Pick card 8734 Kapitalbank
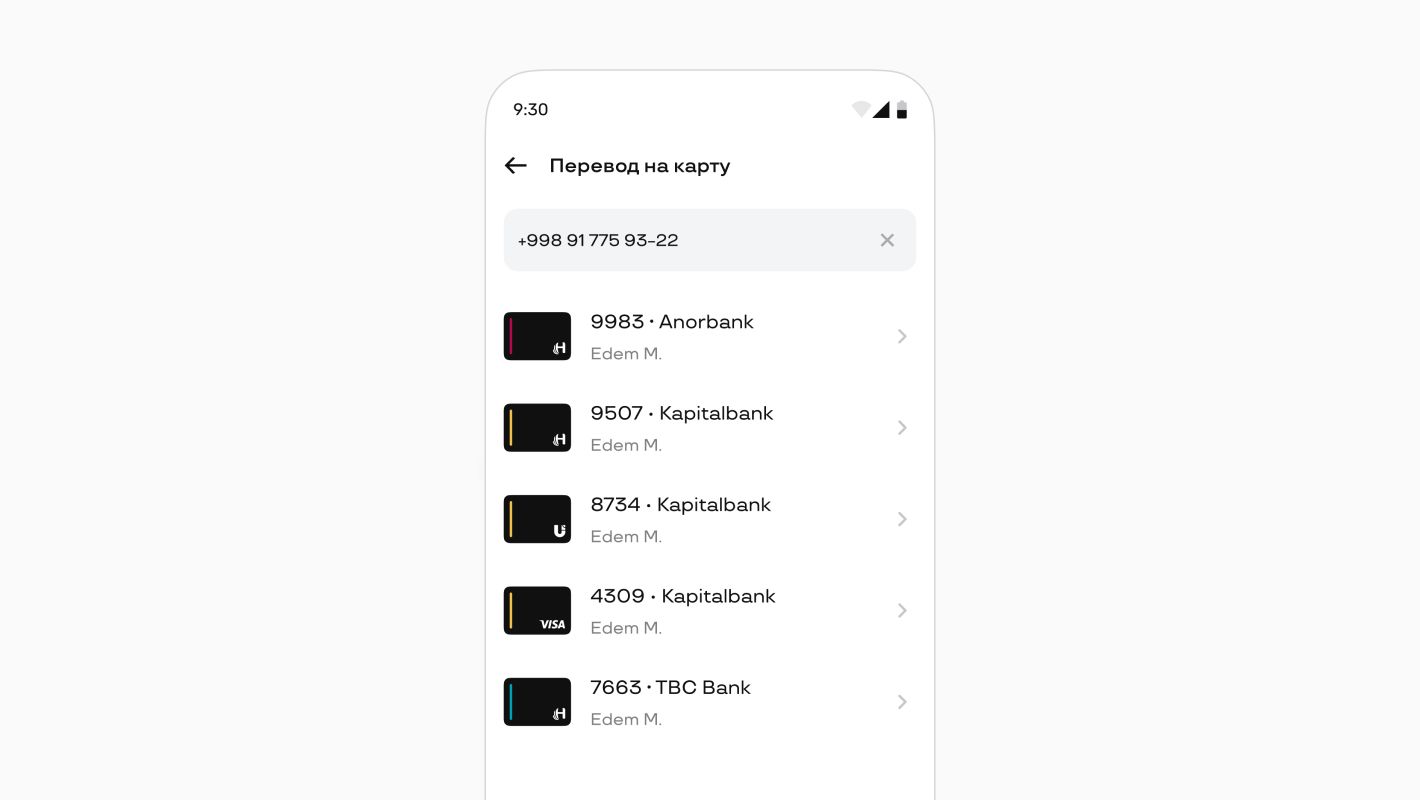 708,519
